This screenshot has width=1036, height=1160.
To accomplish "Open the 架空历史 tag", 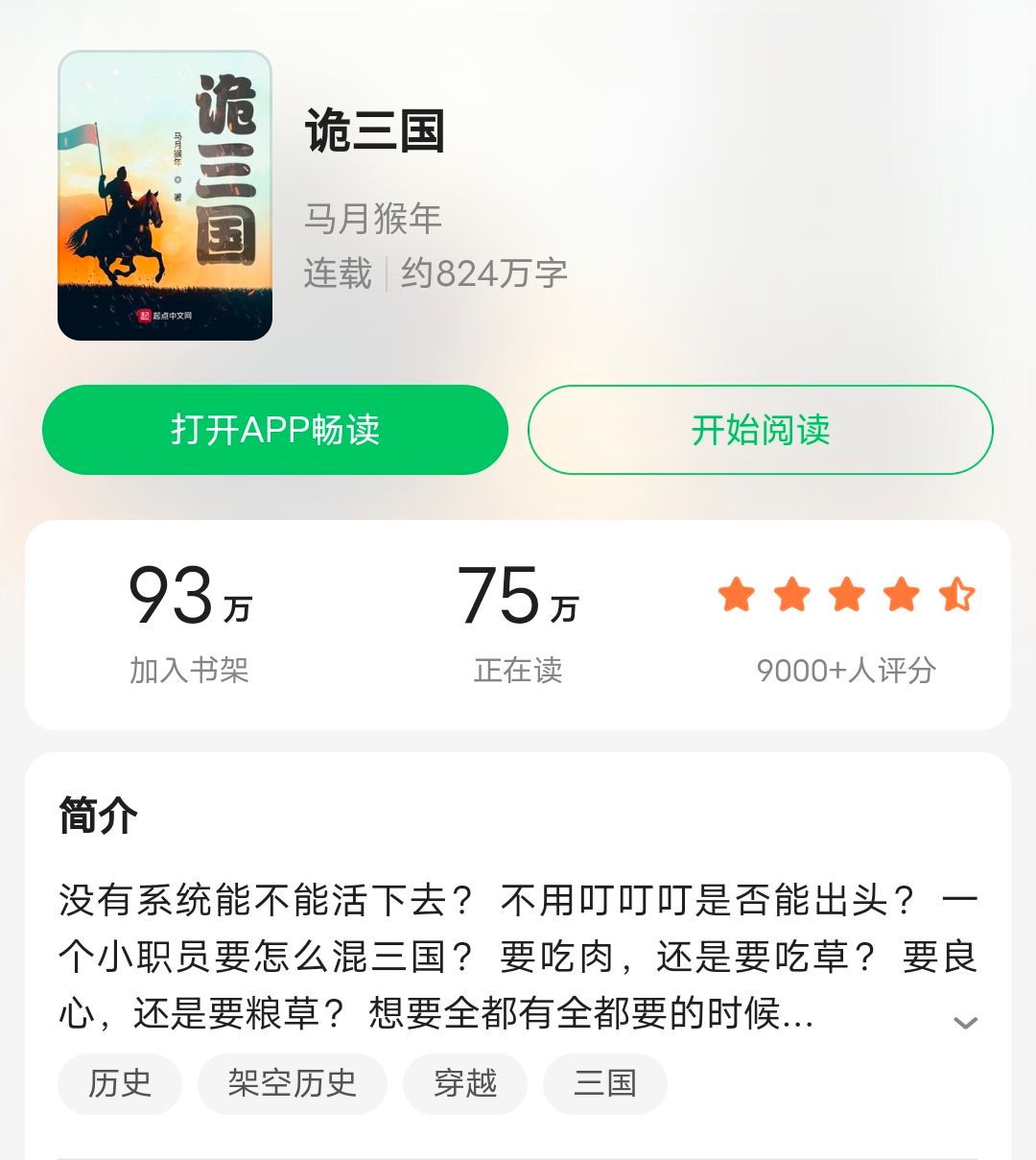I will pos(292,1083).
